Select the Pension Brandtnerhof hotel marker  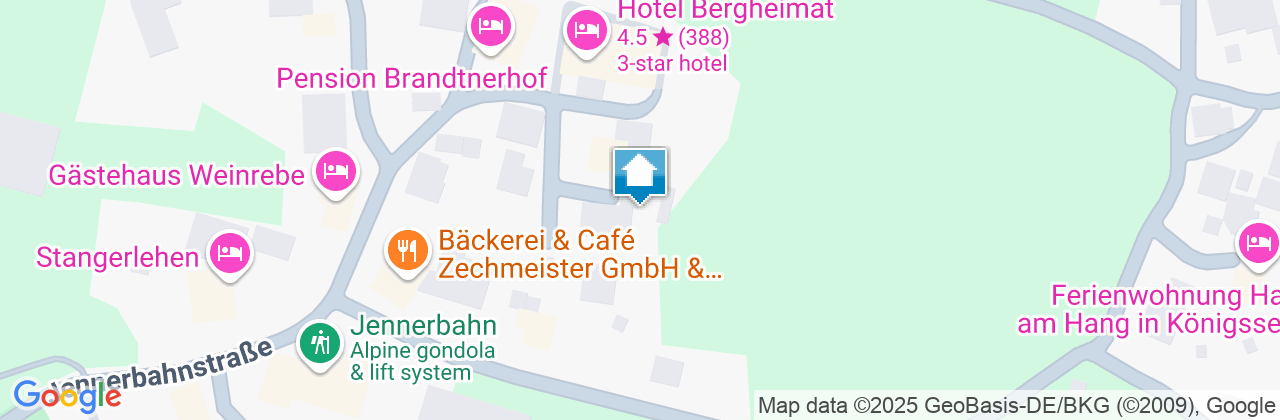click(490, 26)
